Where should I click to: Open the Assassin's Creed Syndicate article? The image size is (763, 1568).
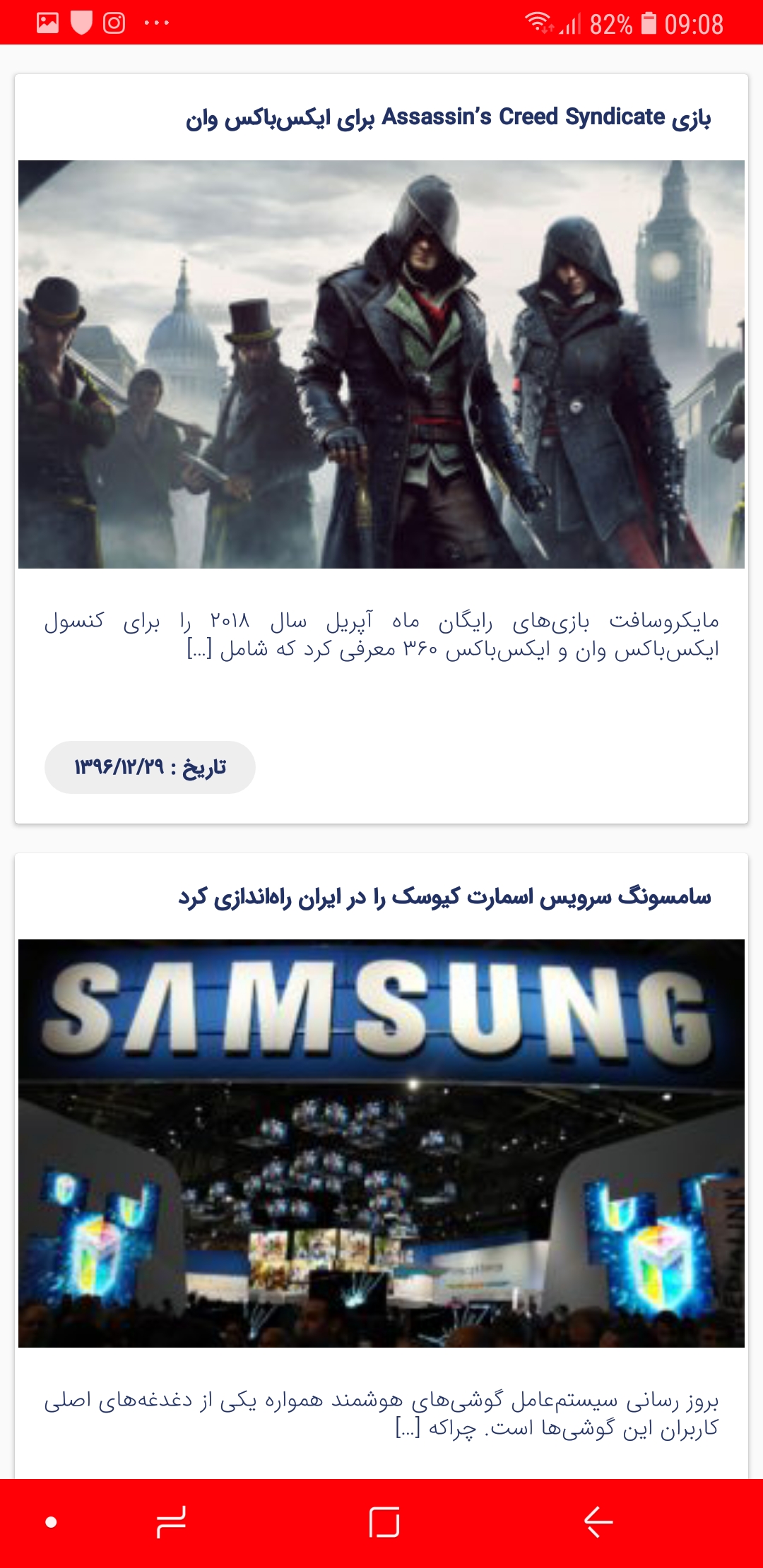point(448,118)
